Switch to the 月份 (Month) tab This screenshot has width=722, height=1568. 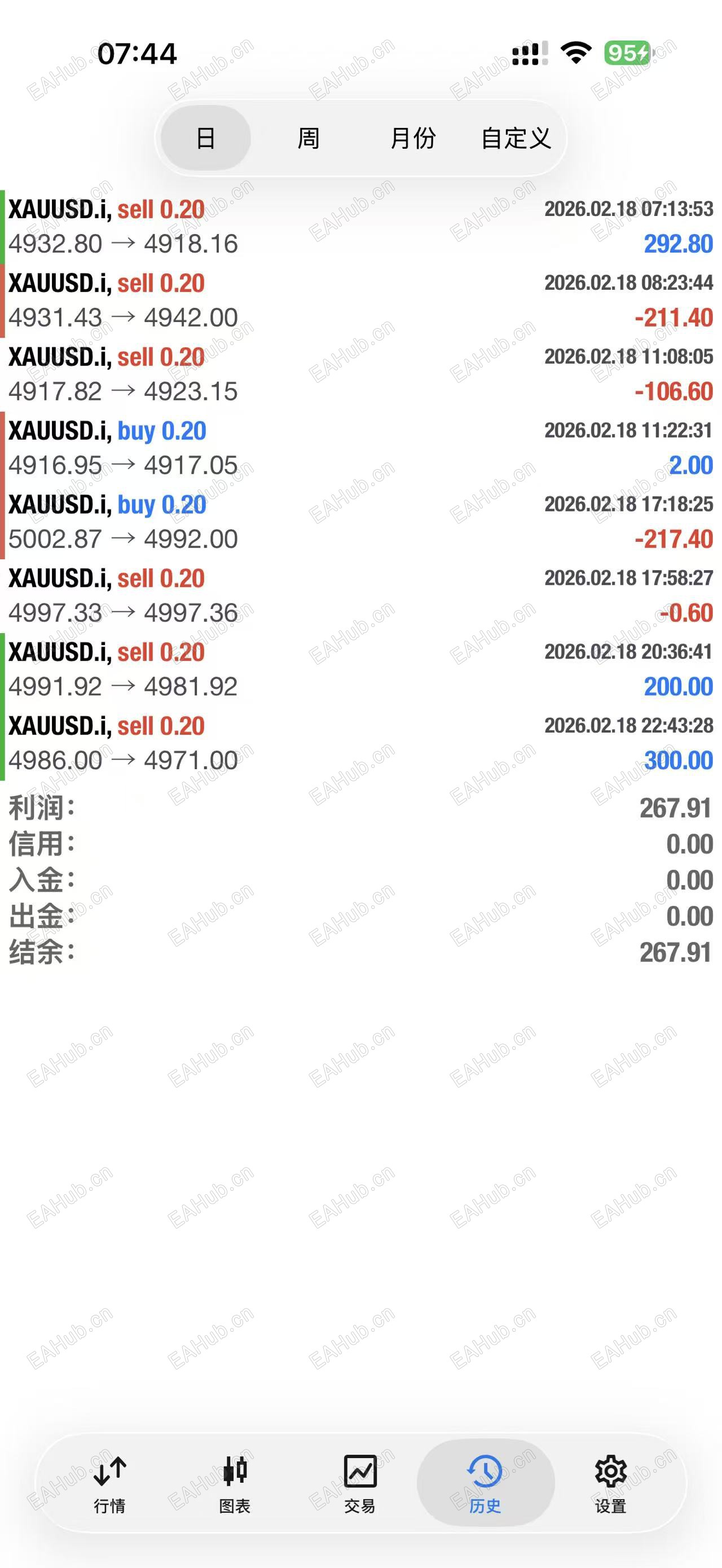(x=414, y=138)
